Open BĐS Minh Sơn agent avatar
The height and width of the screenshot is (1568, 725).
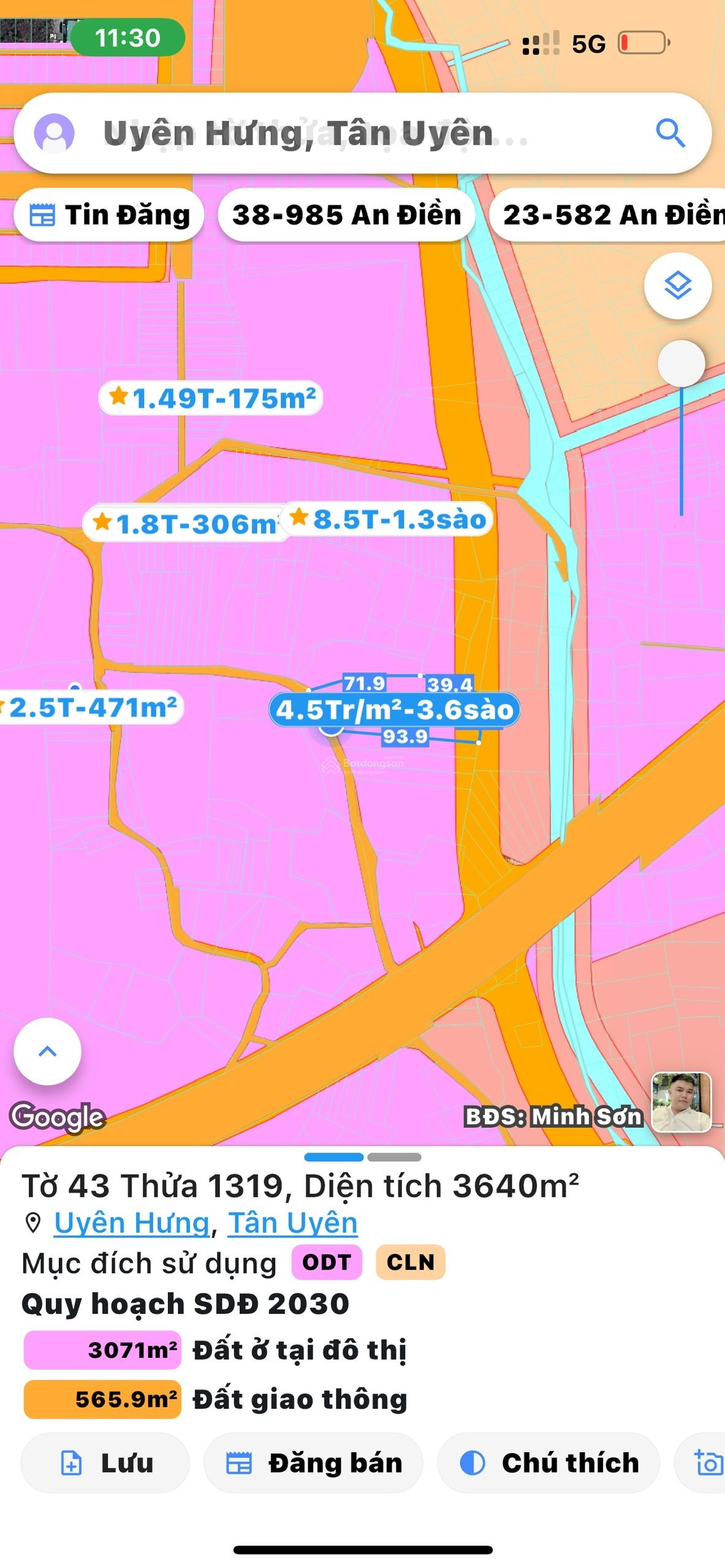pyautogui.click(x=681, y=1102)
